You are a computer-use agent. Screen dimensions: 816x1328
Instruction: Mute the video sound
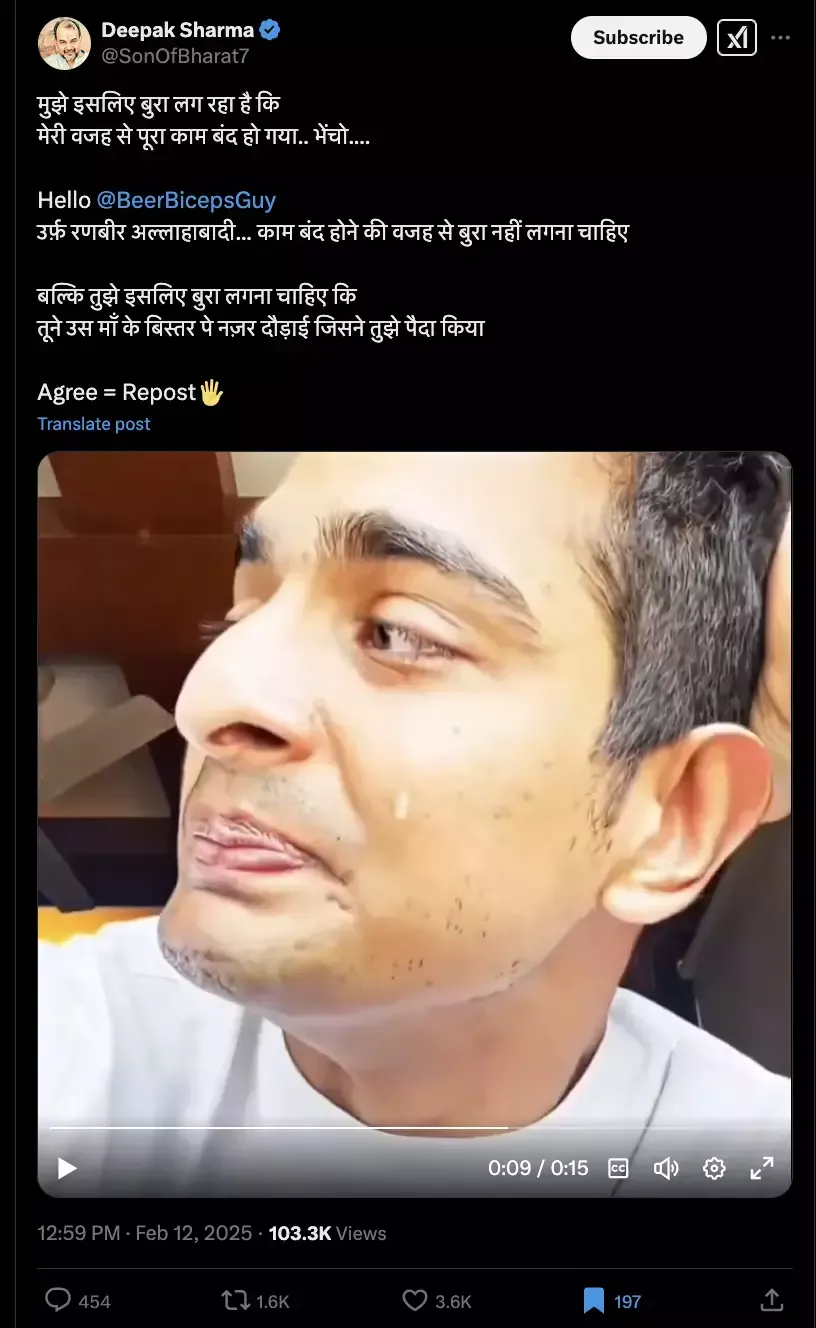point(666,1168)
